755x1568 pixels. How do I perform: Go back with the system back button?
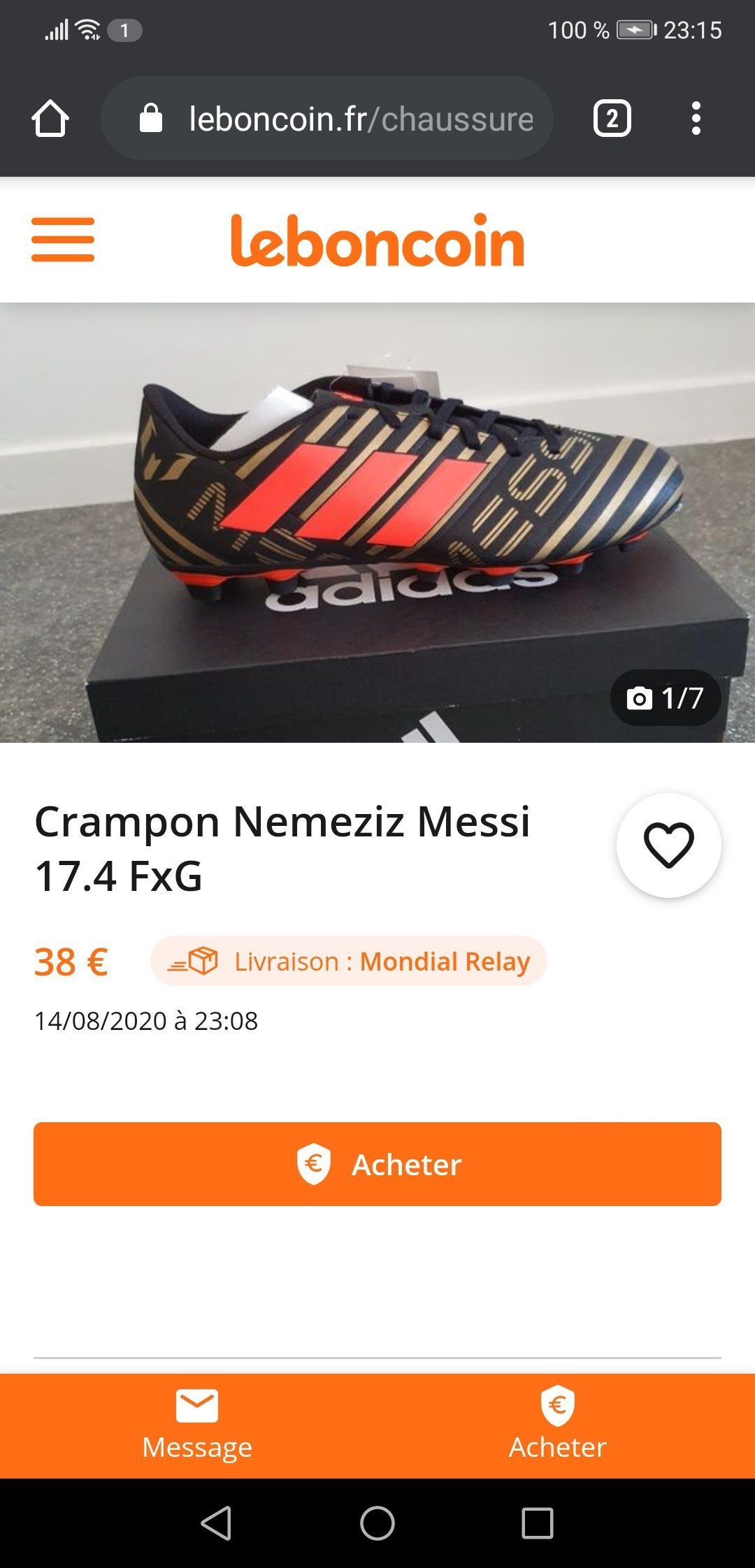(217, 1523)
